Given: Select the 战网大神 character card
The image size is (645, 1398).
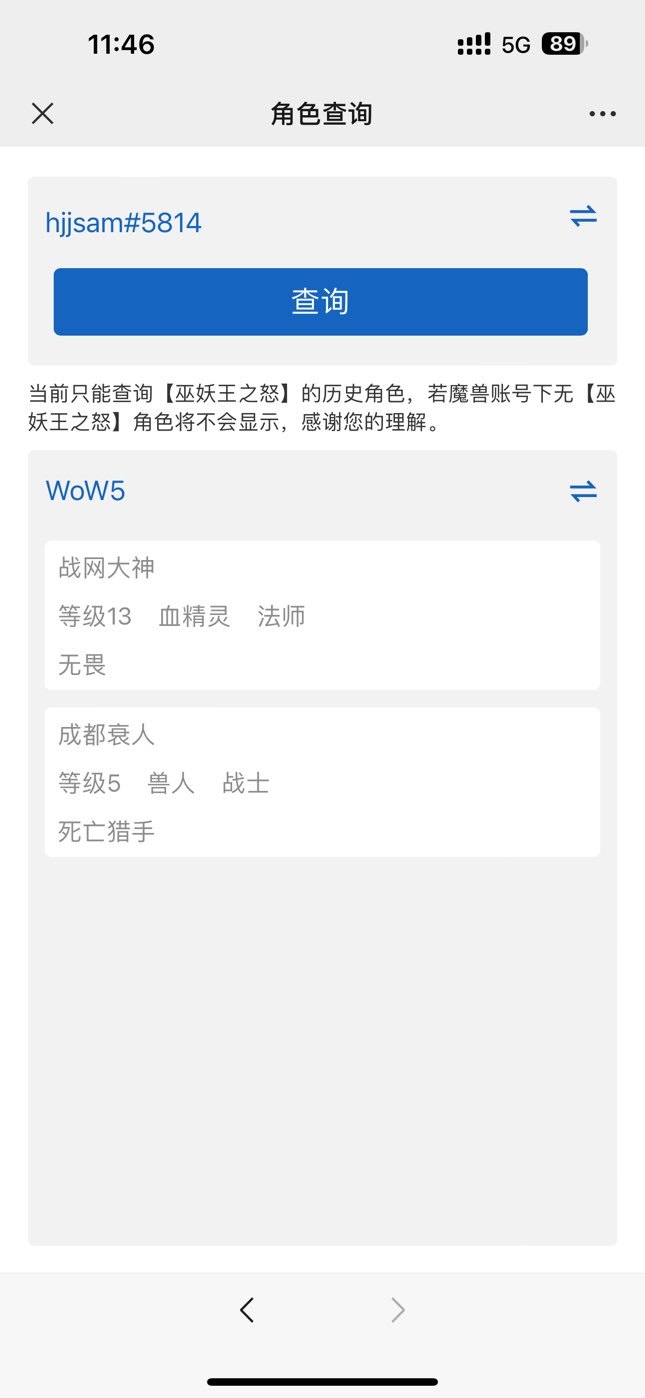Looking at the screenshot, I should pyautogui.click(x=322, y=615).
